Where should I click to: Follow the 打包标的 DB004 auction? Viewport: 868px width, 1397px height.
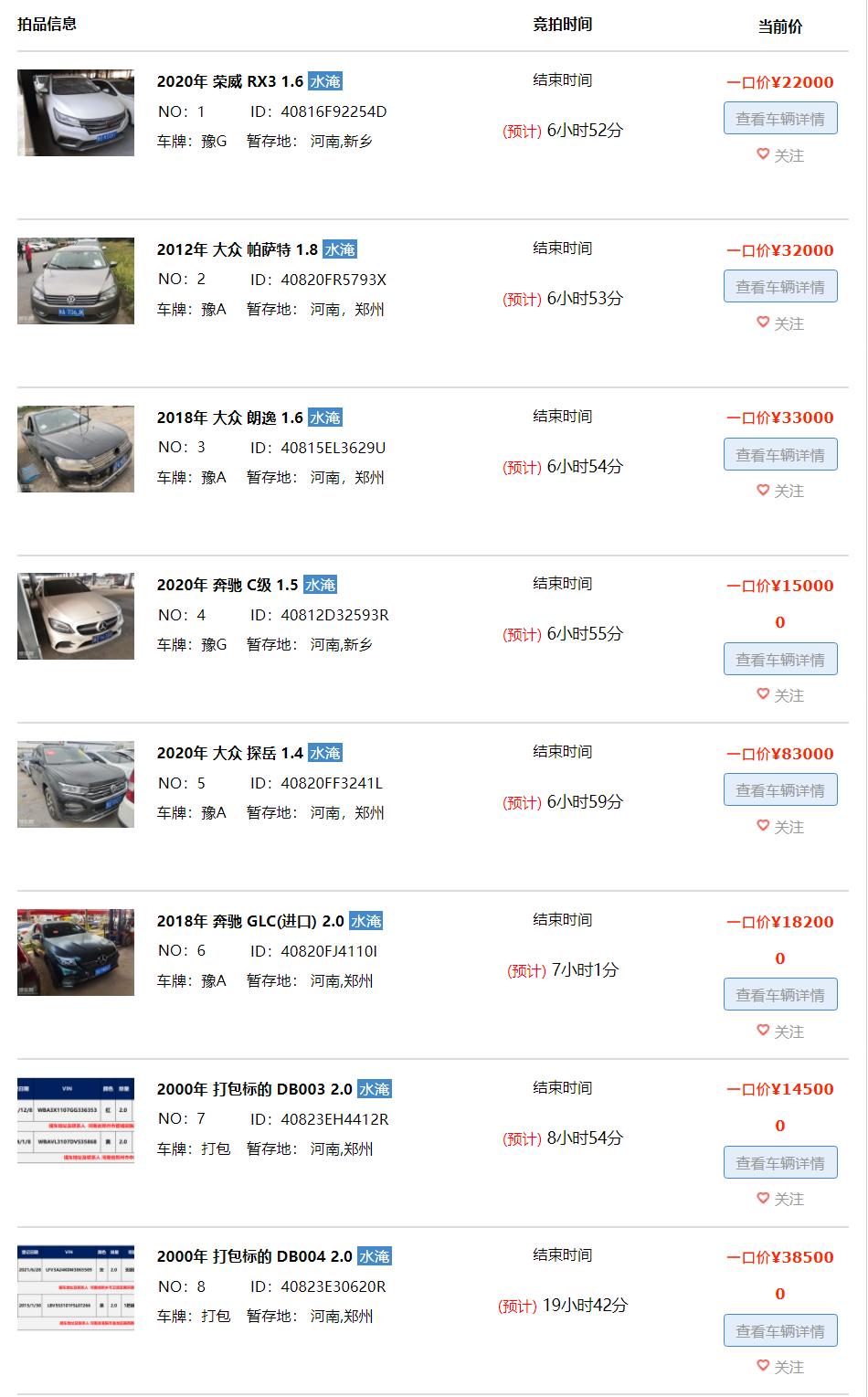click(780, 1367)
